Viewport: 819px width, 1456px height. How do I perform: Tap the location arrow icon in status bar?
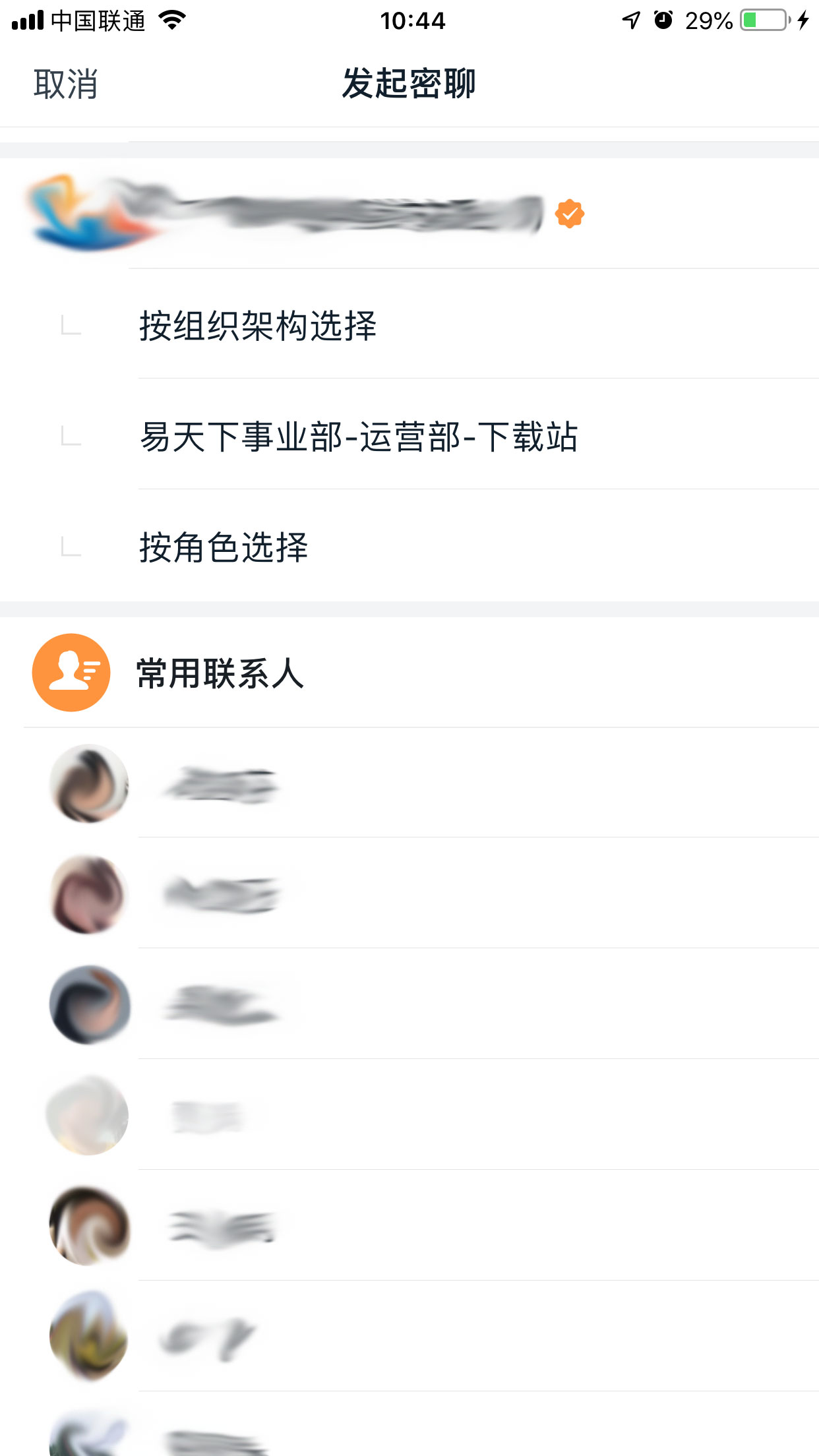click(631, 20)
